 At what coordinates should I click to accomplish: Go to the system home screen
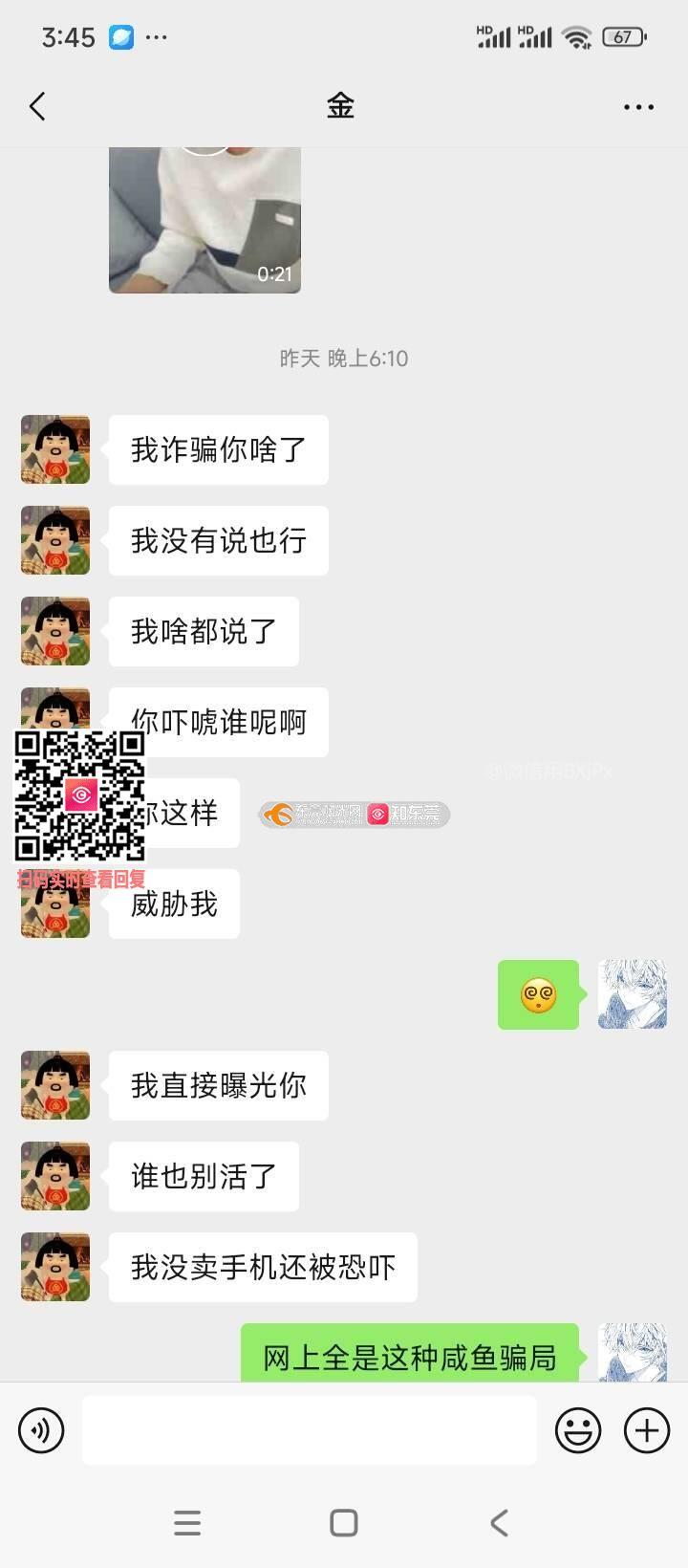pos(343,1522)
